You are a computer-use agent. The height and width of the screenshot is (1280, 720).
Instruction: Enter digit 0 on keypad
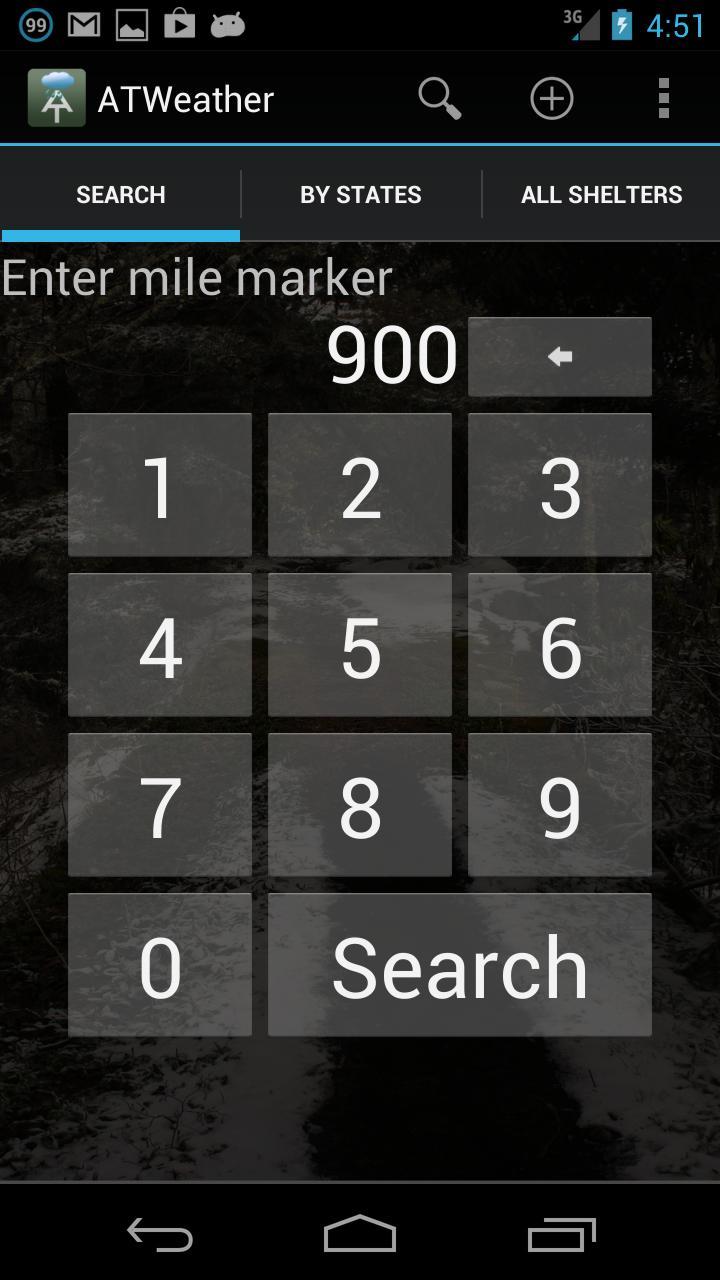(x=160, y=965)
